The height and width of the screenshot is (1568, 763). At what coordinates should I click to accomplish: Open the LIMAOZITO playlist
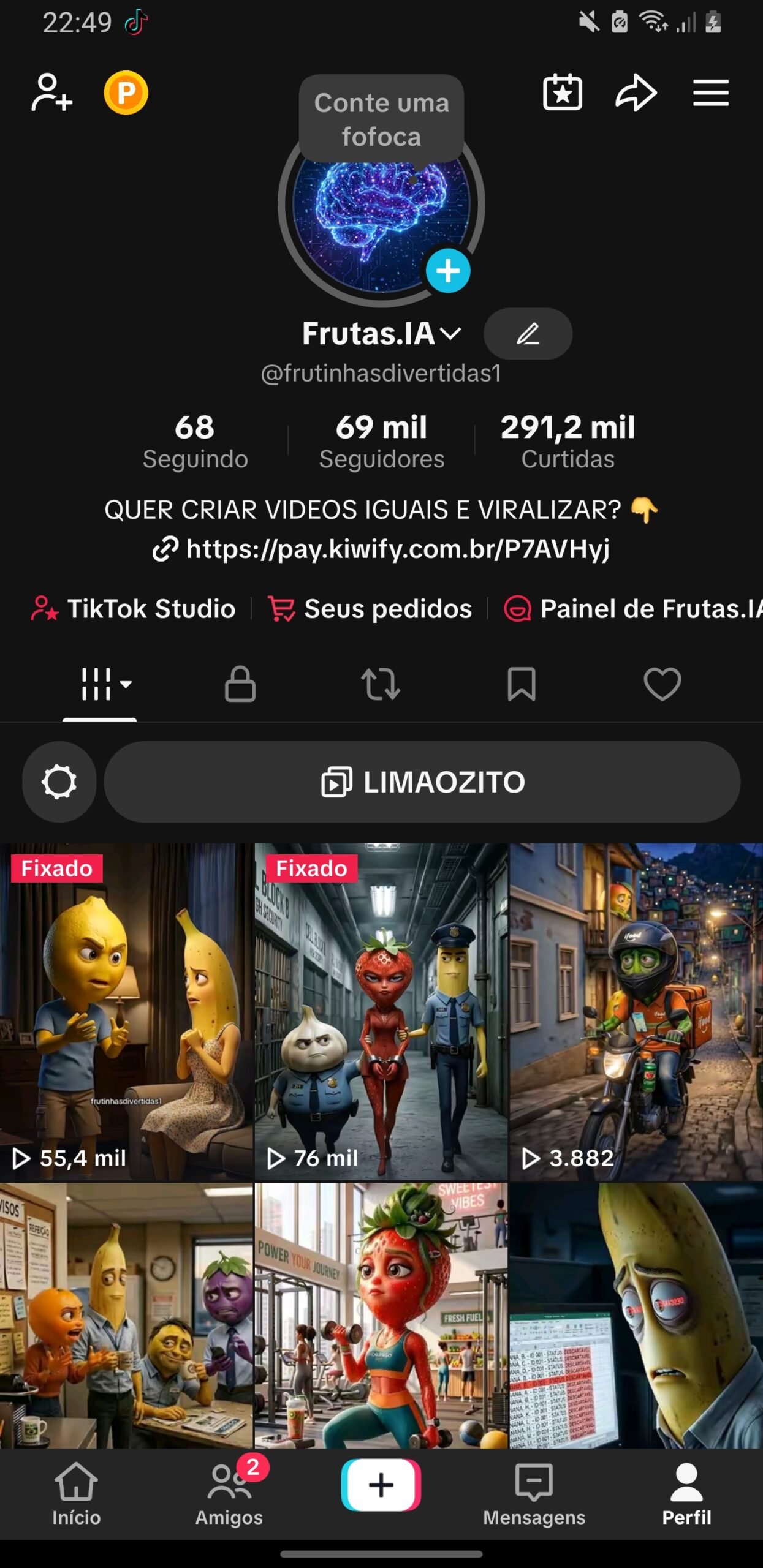[422, 782]
